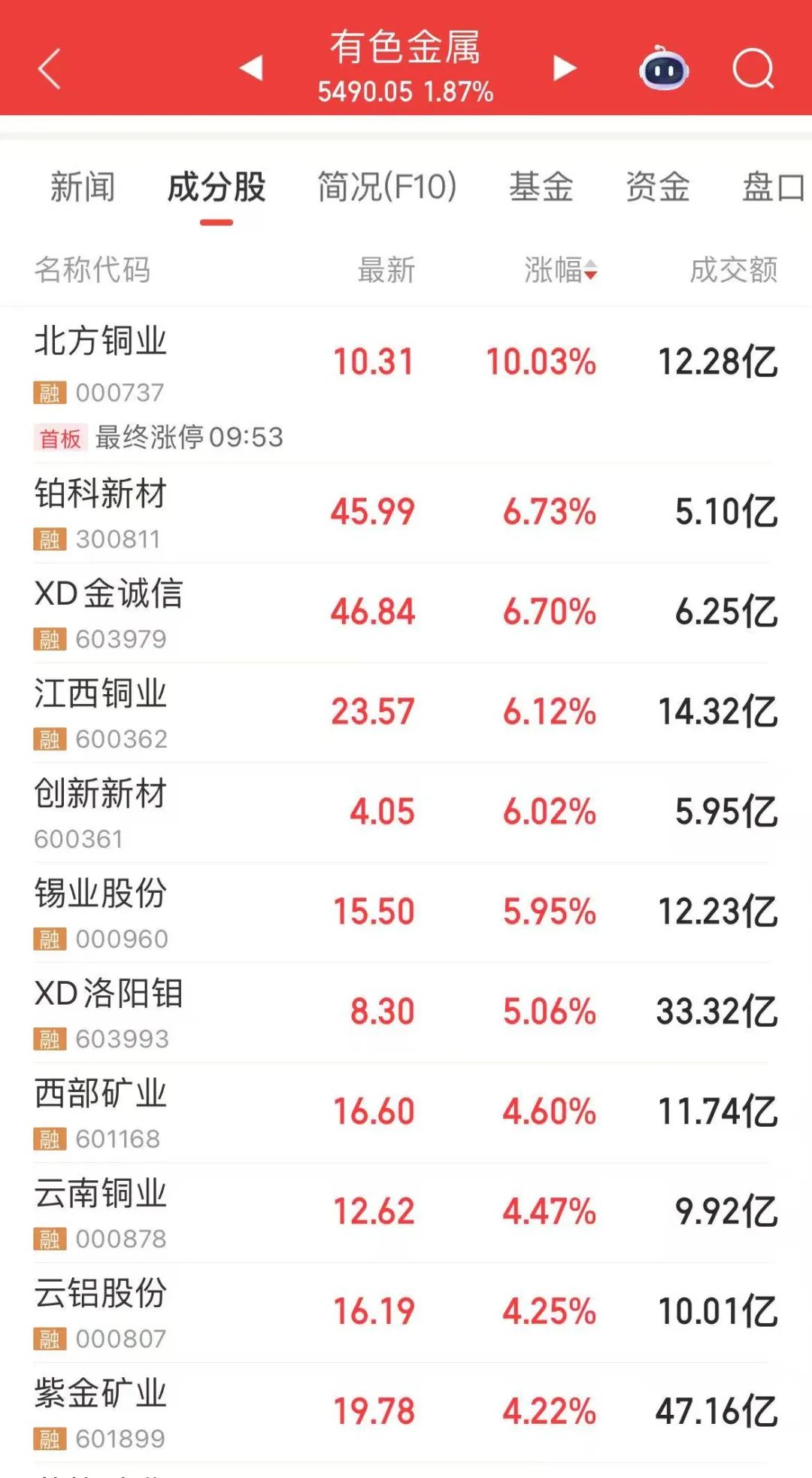
Task: Switch to the next sector with the right triangle
Action: point(564,68)
